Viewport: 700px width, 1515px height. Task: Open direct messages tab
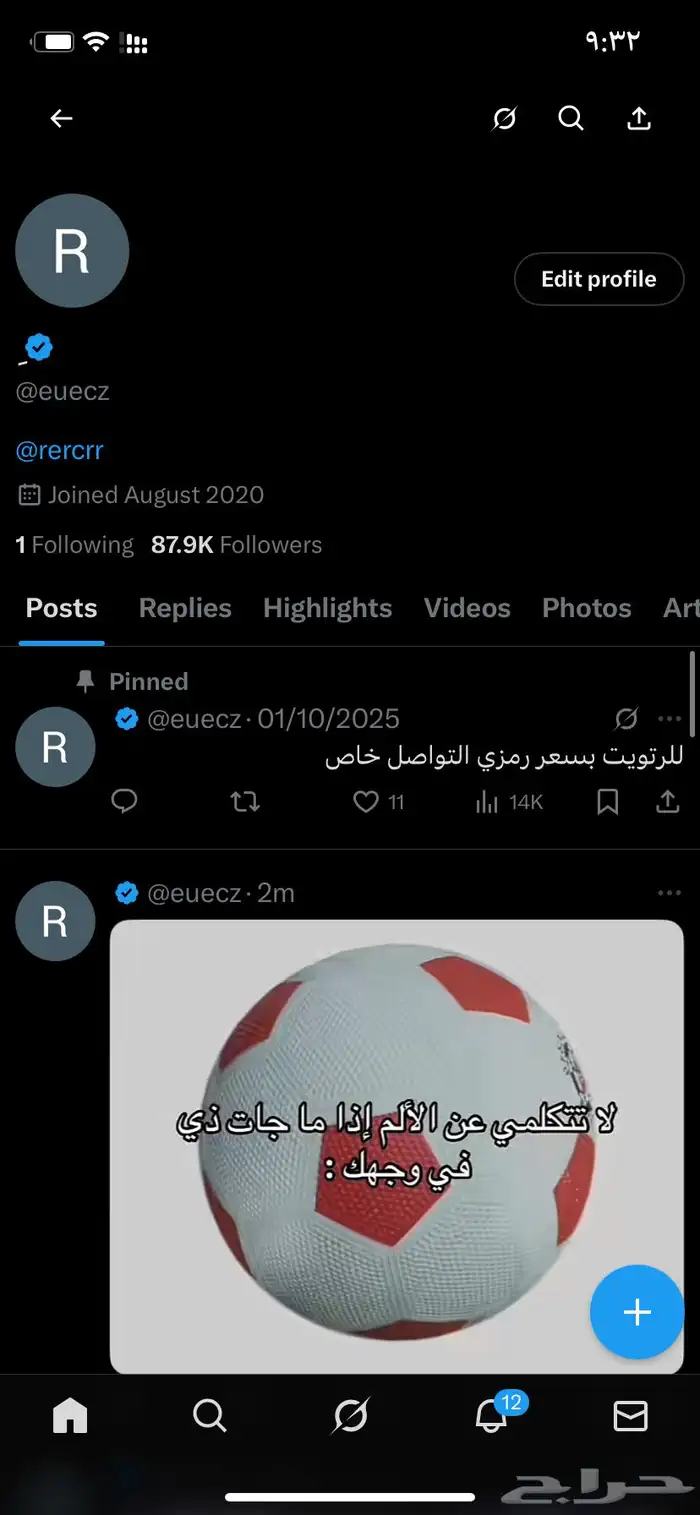click(630, 1416)
